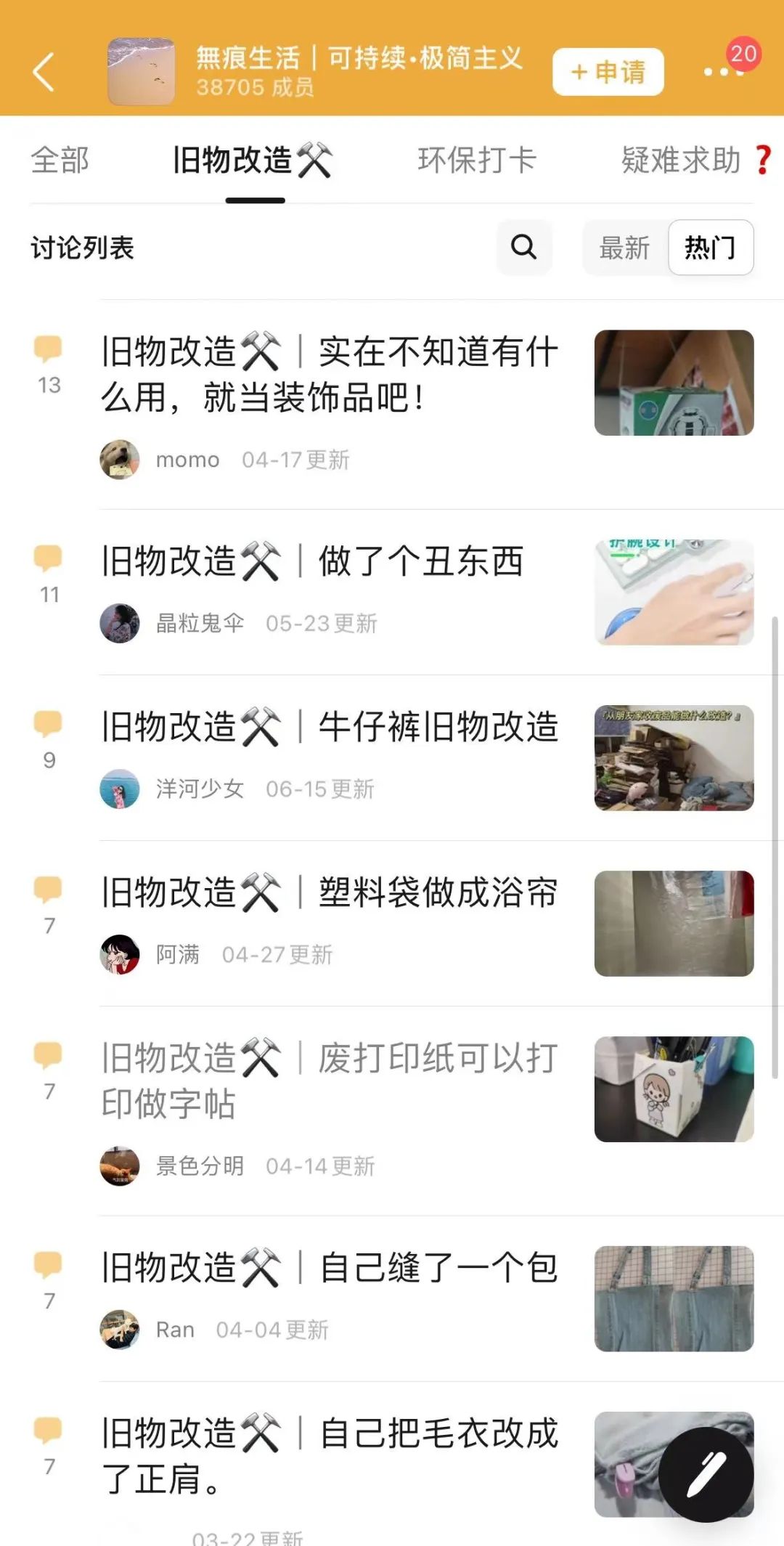Open the post 牛仔裤旧物改造
784x1546 pixels.
(330, 728)
